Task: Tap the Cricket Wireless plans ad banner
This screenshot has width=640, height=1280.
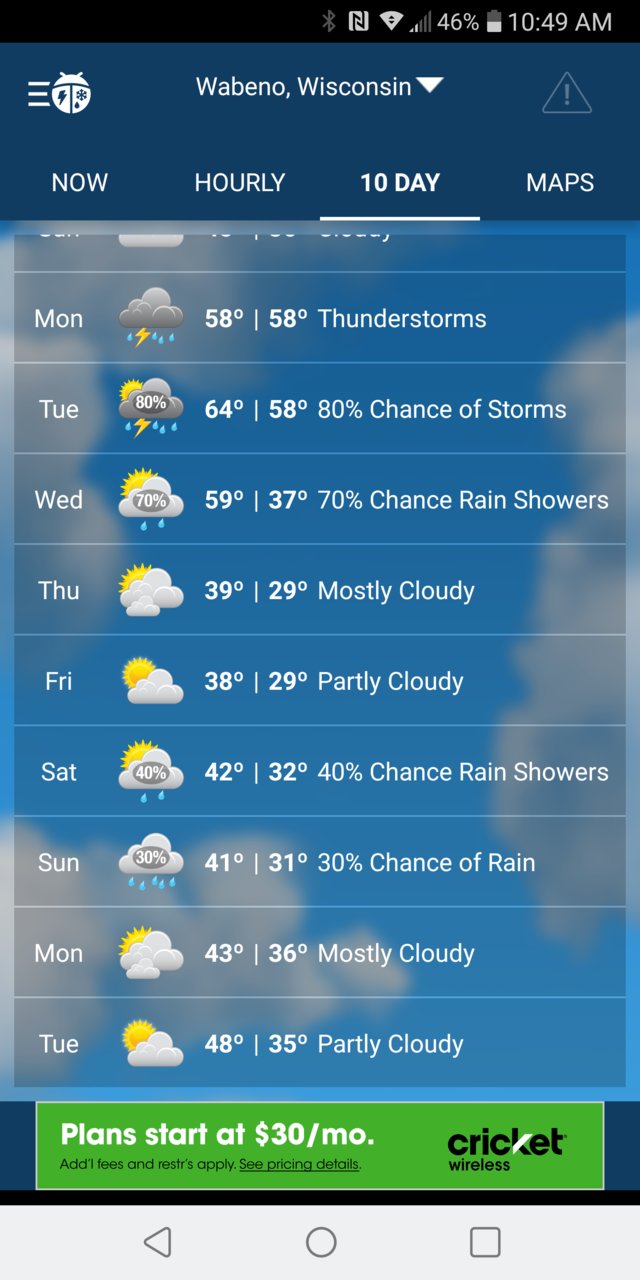Action: coord(320,1146)
